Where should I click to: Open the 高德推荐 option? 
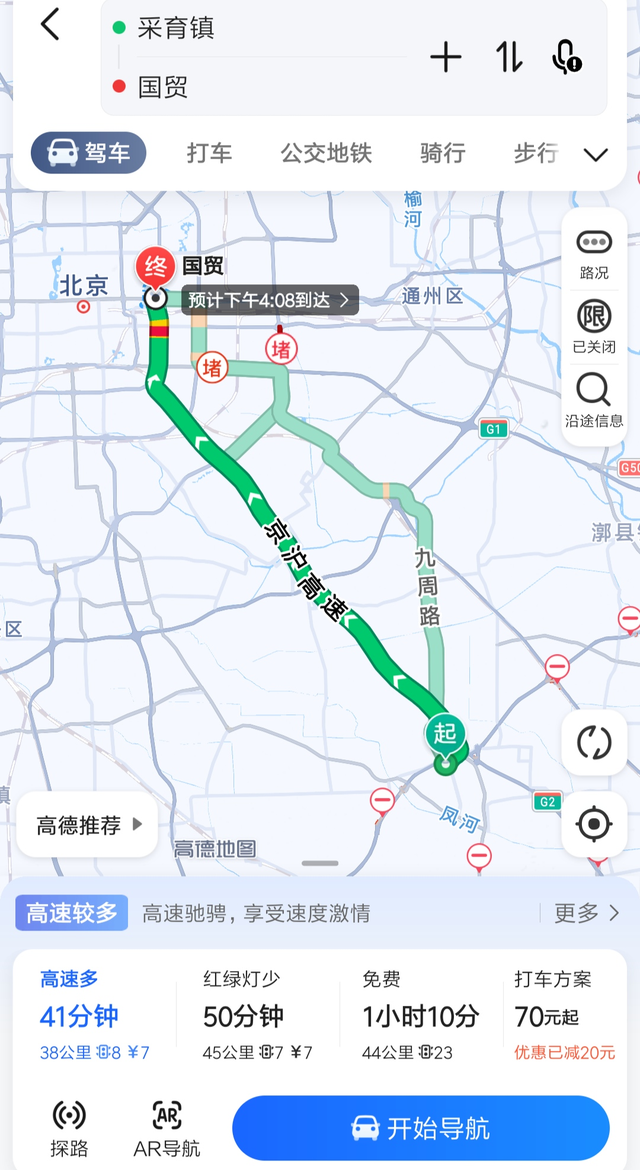(x=88, y=825)
